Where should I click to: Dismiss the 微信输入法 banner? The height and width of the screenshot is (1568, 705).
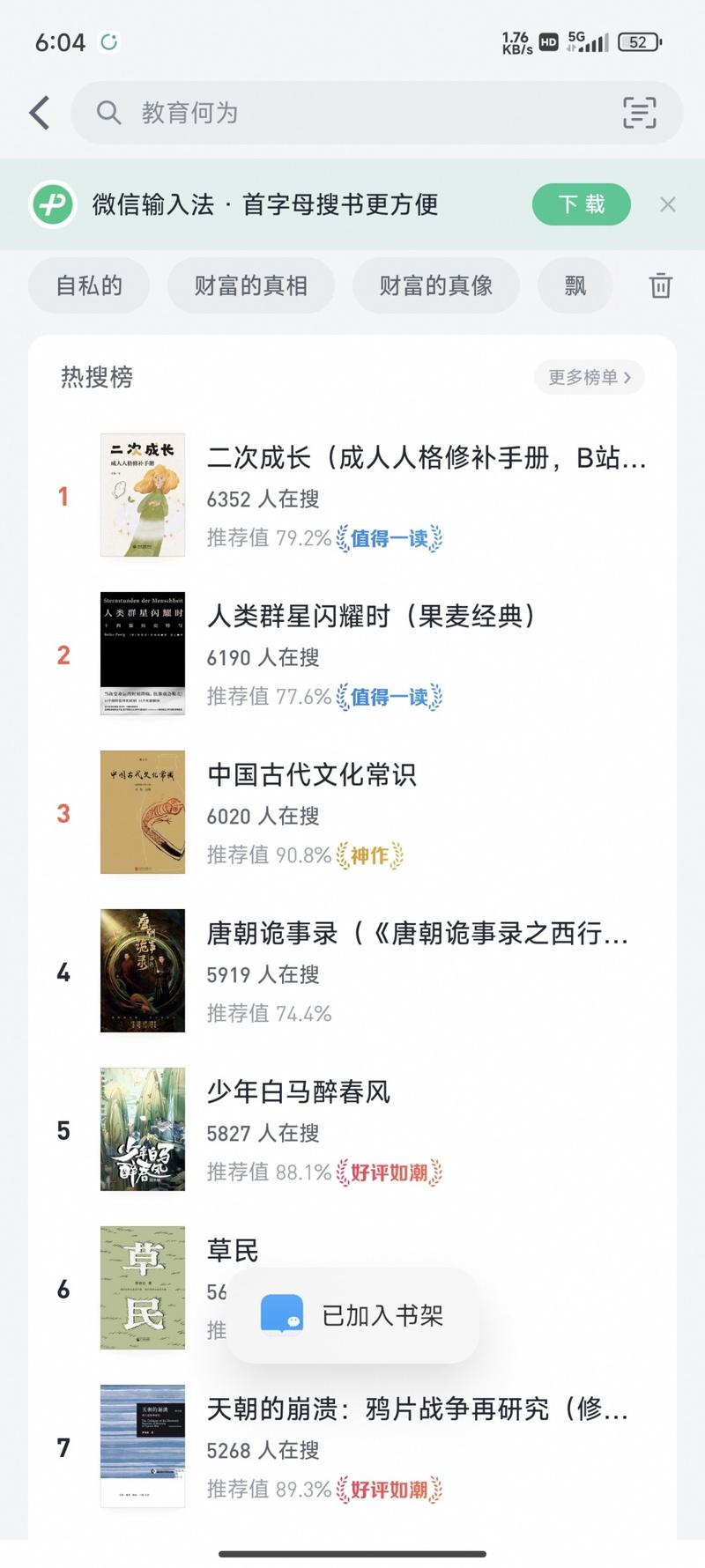click(x=668, y=204)
